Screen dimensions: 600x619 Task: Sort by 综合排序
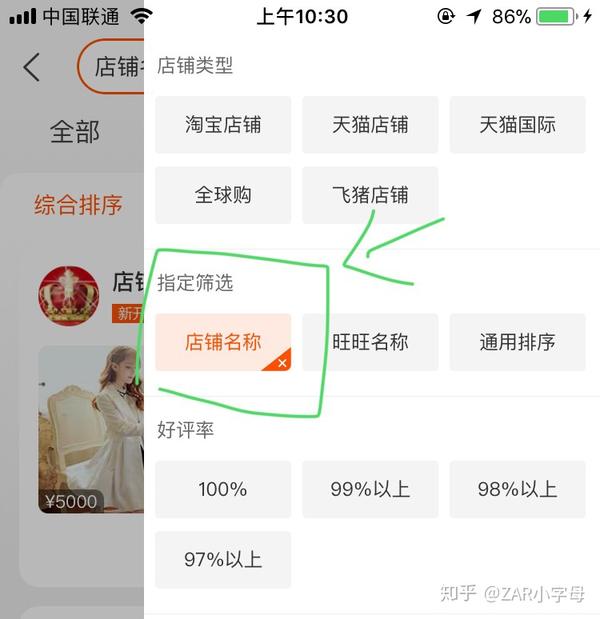pos(78,205)
